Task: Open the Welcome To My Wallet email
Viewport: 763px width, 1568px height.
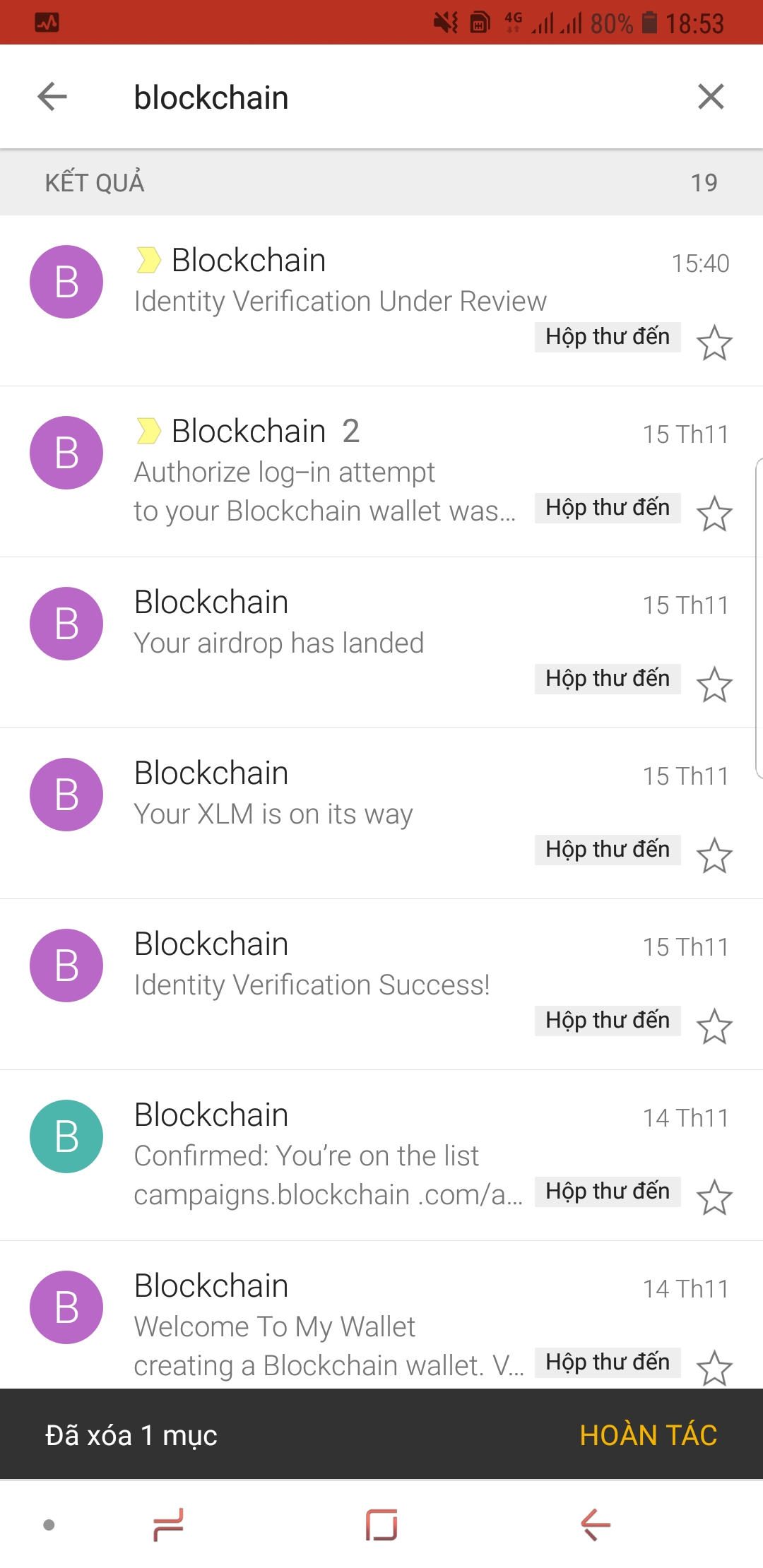Action: click(325, 1326)
